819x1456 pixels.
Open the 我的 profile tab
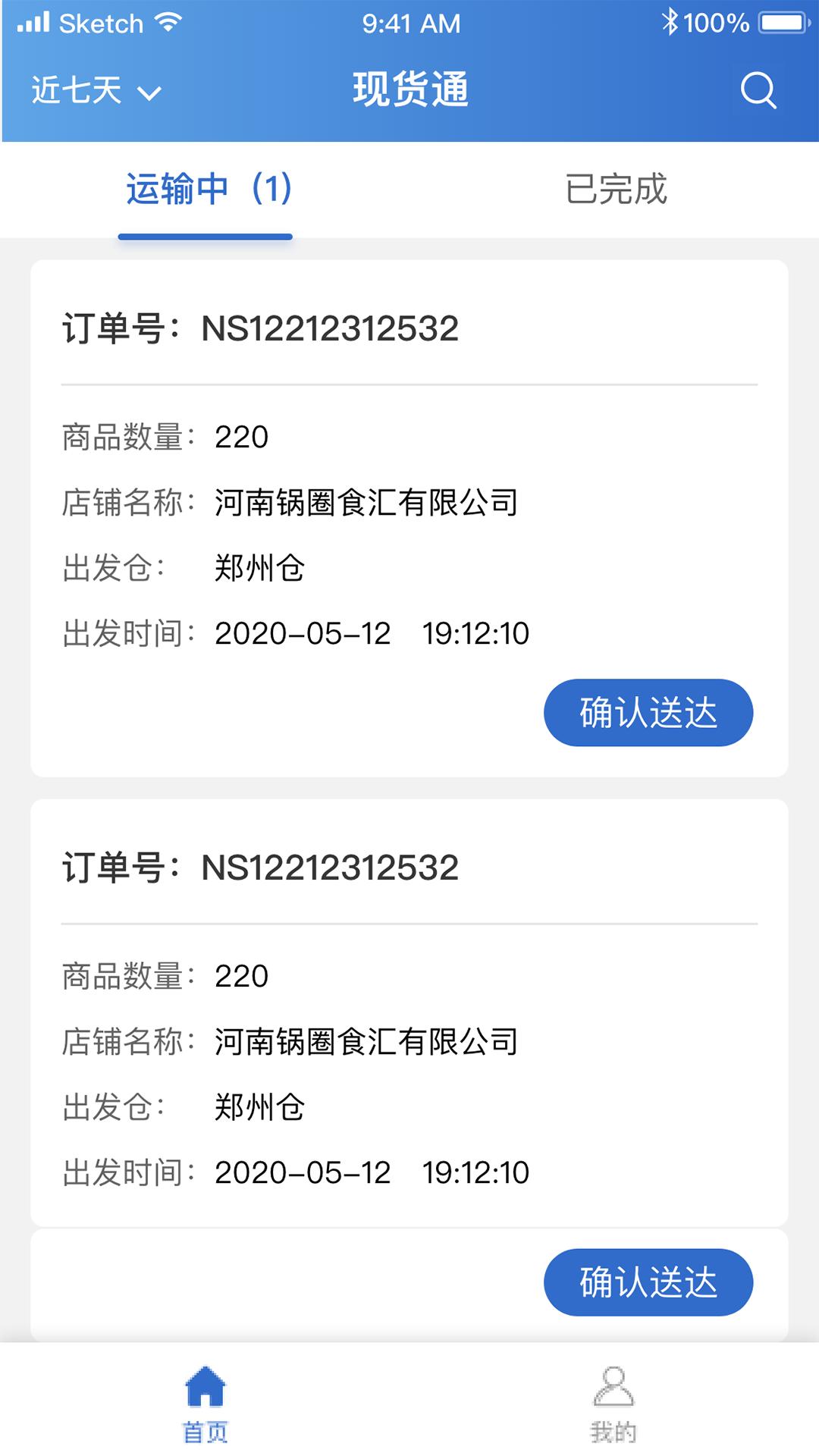tap(613, 1403)
